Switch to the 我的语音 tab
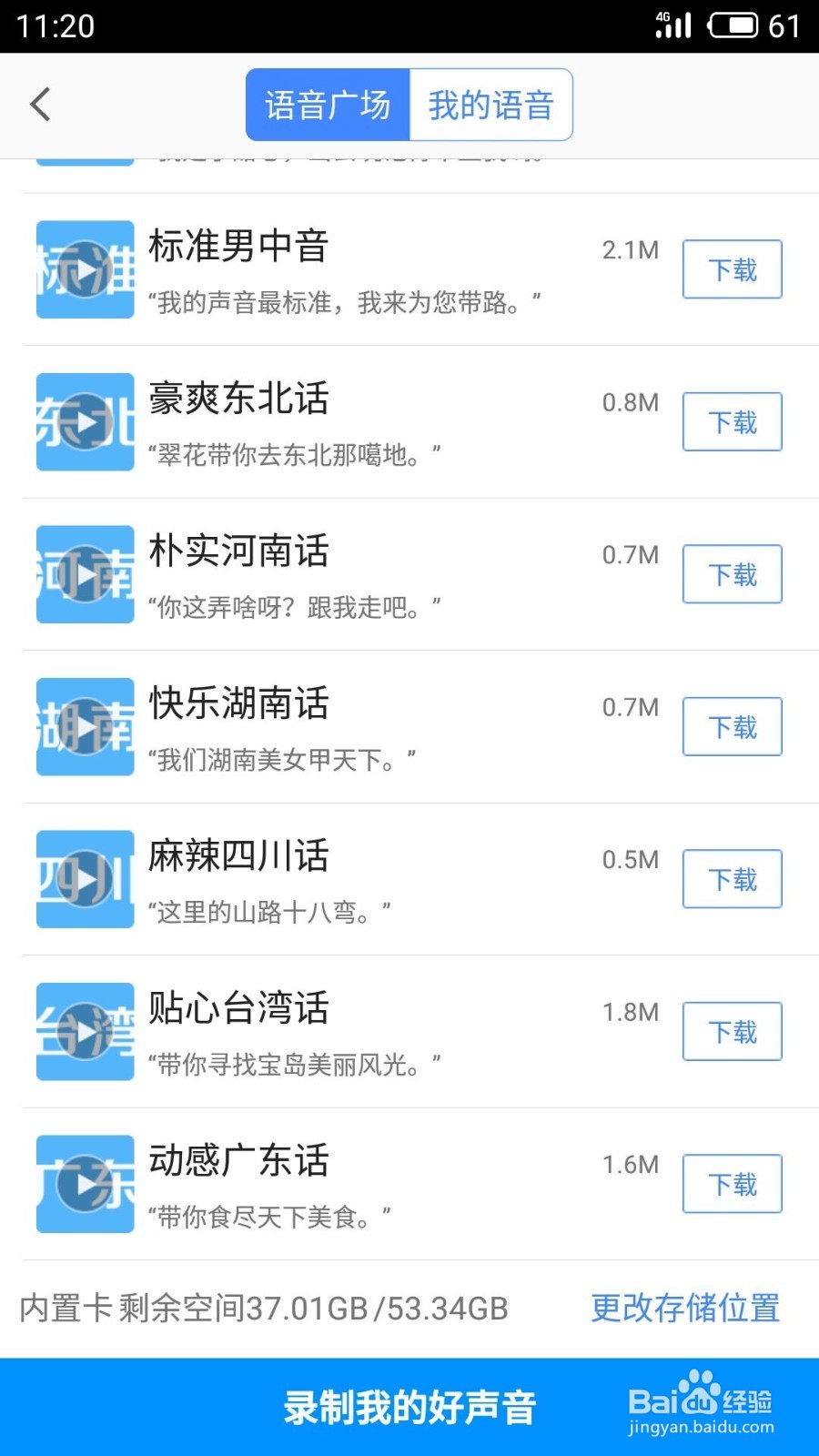Screen dimensions: 819x1456 click(x=490, y=105)
